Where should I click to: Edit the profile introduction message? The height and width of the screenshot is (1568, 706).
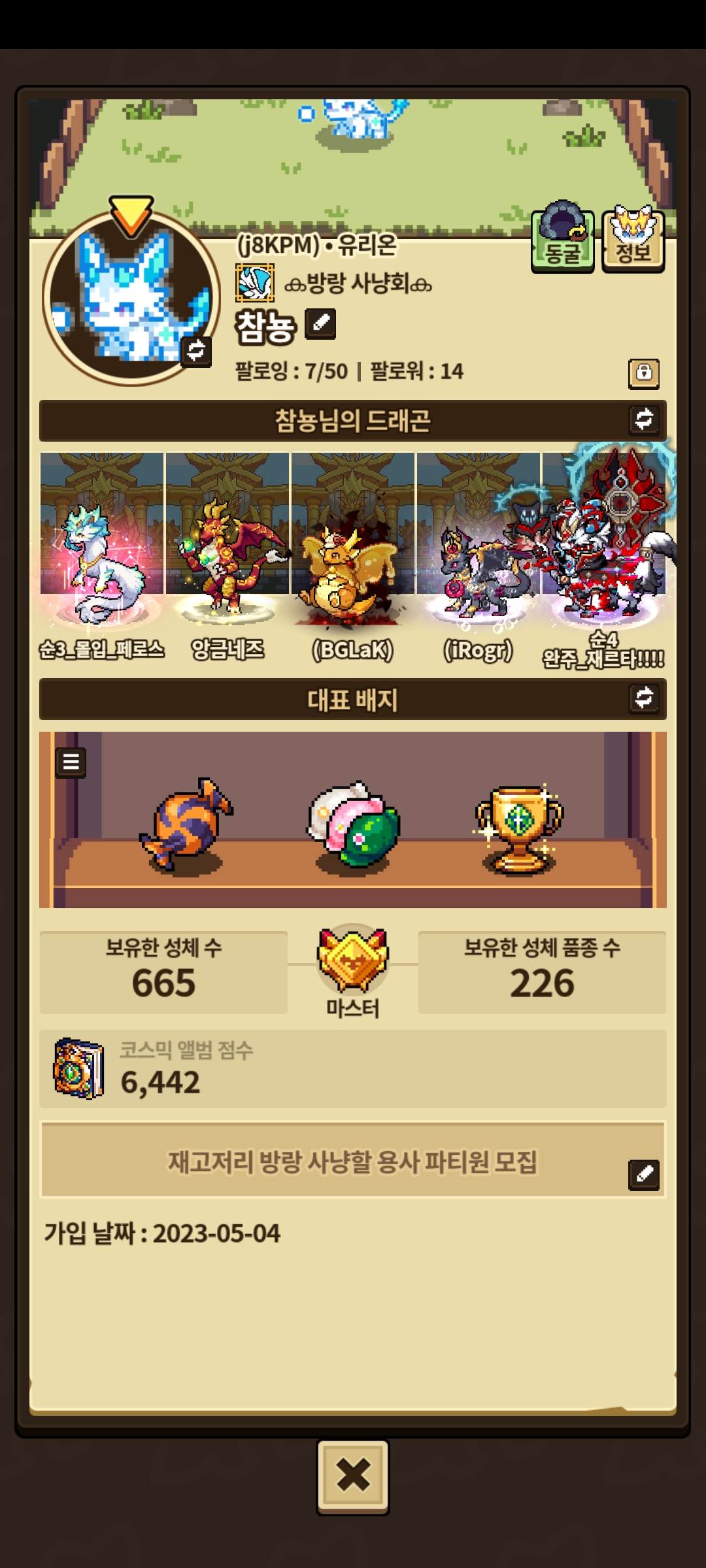click(x=643, y=1174)
